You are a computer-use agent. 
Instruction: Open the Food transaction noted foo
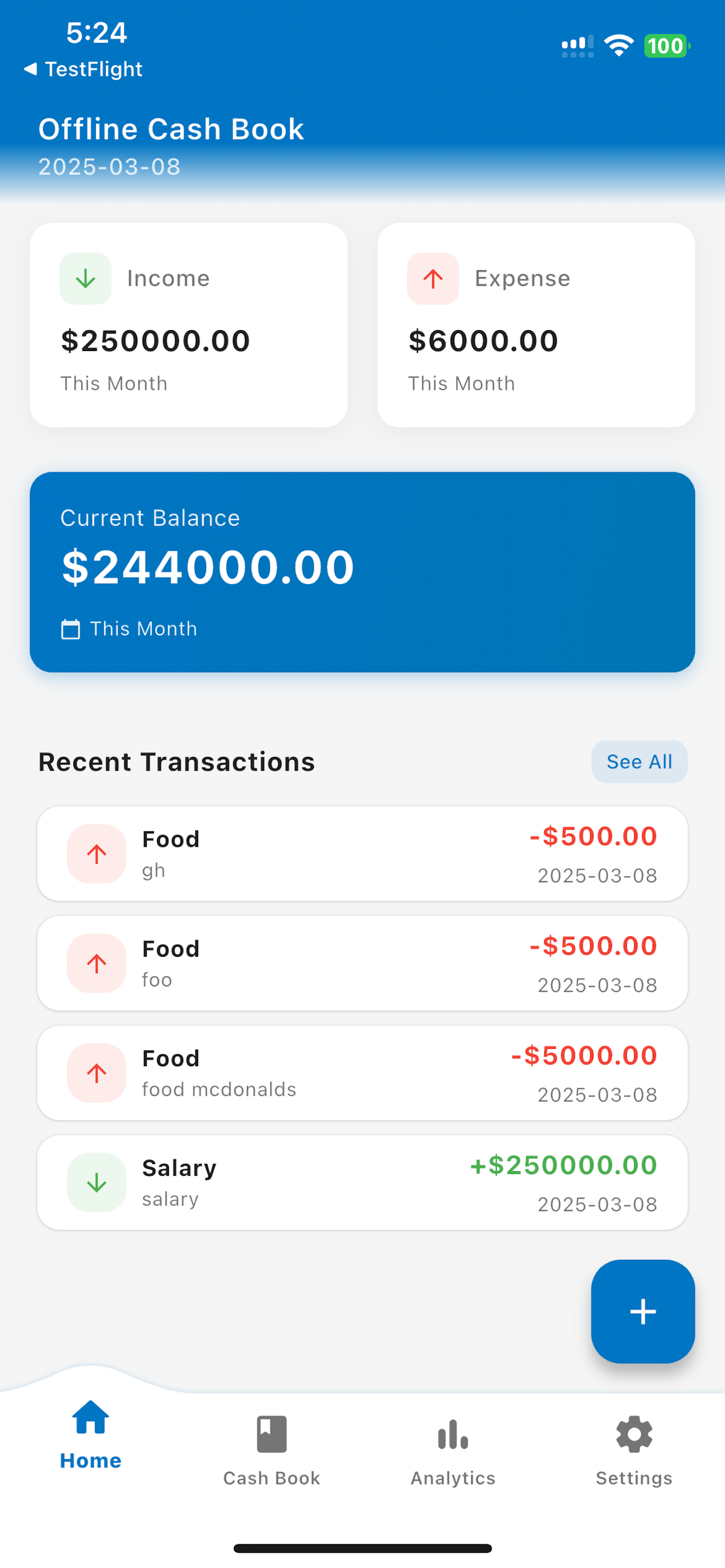[x=362, y=963]
